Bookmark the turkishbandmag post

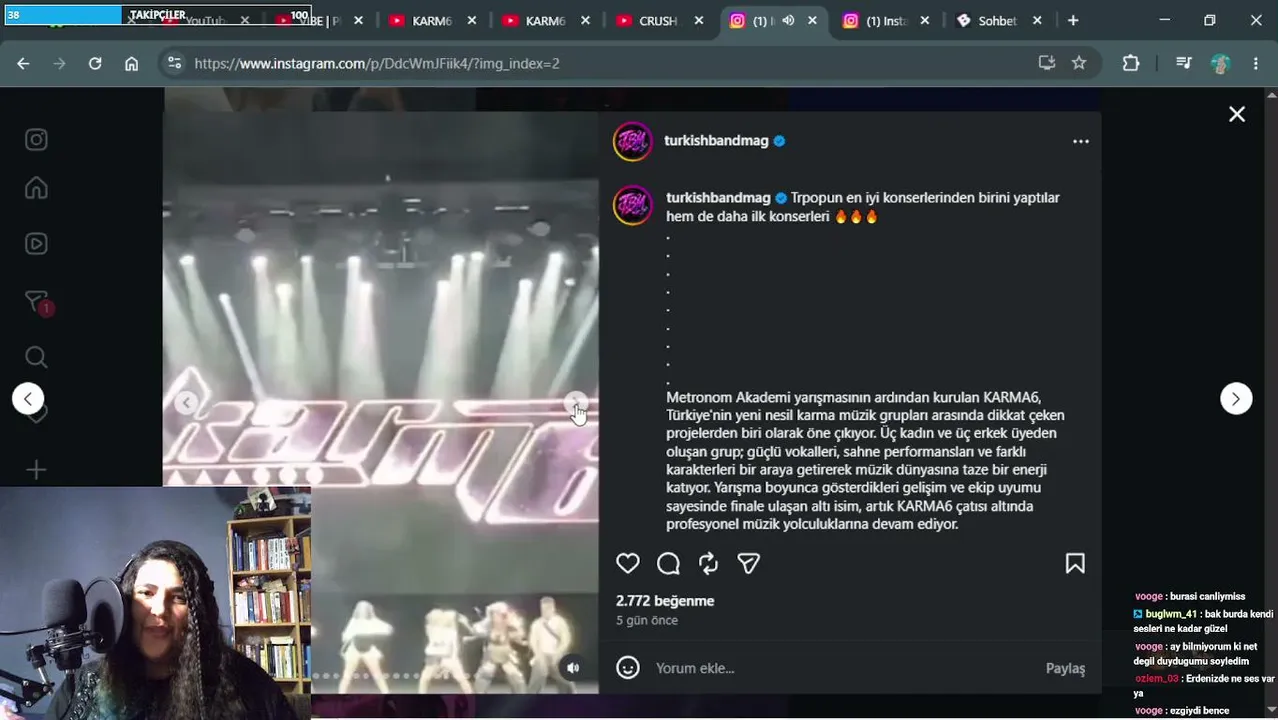pyautogui.click(x=1075, y=564)
